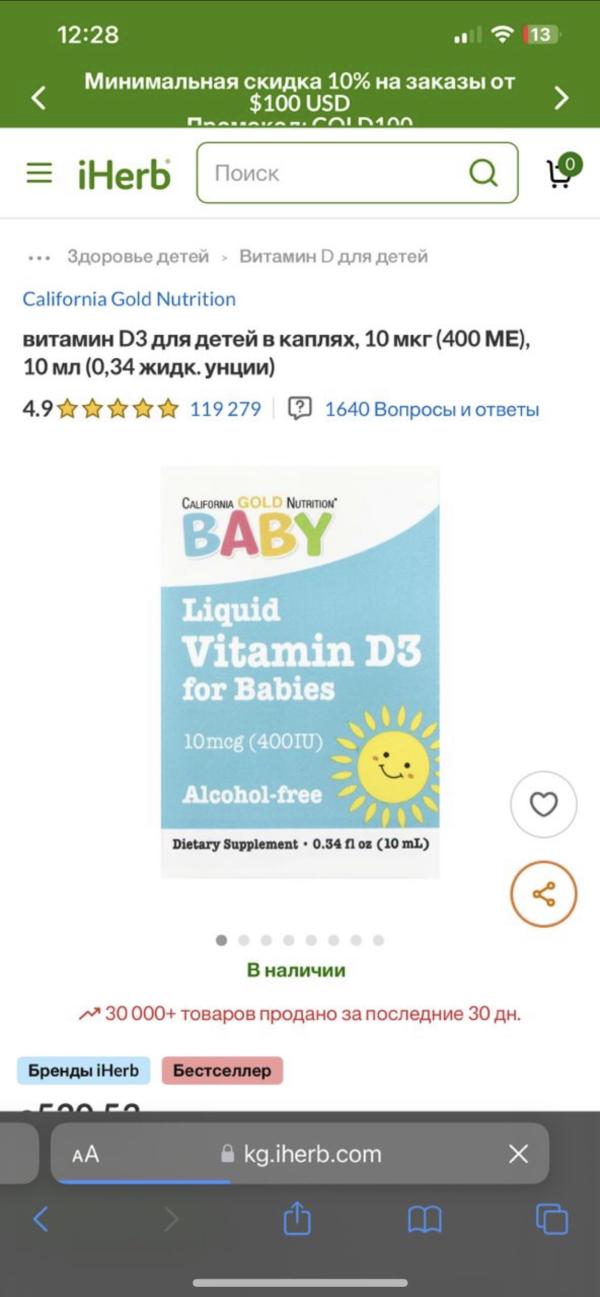Image resolution: width=600 pixels, height=1297 pixels.
Task: Go back in Safari
Action: (41, 1219)
